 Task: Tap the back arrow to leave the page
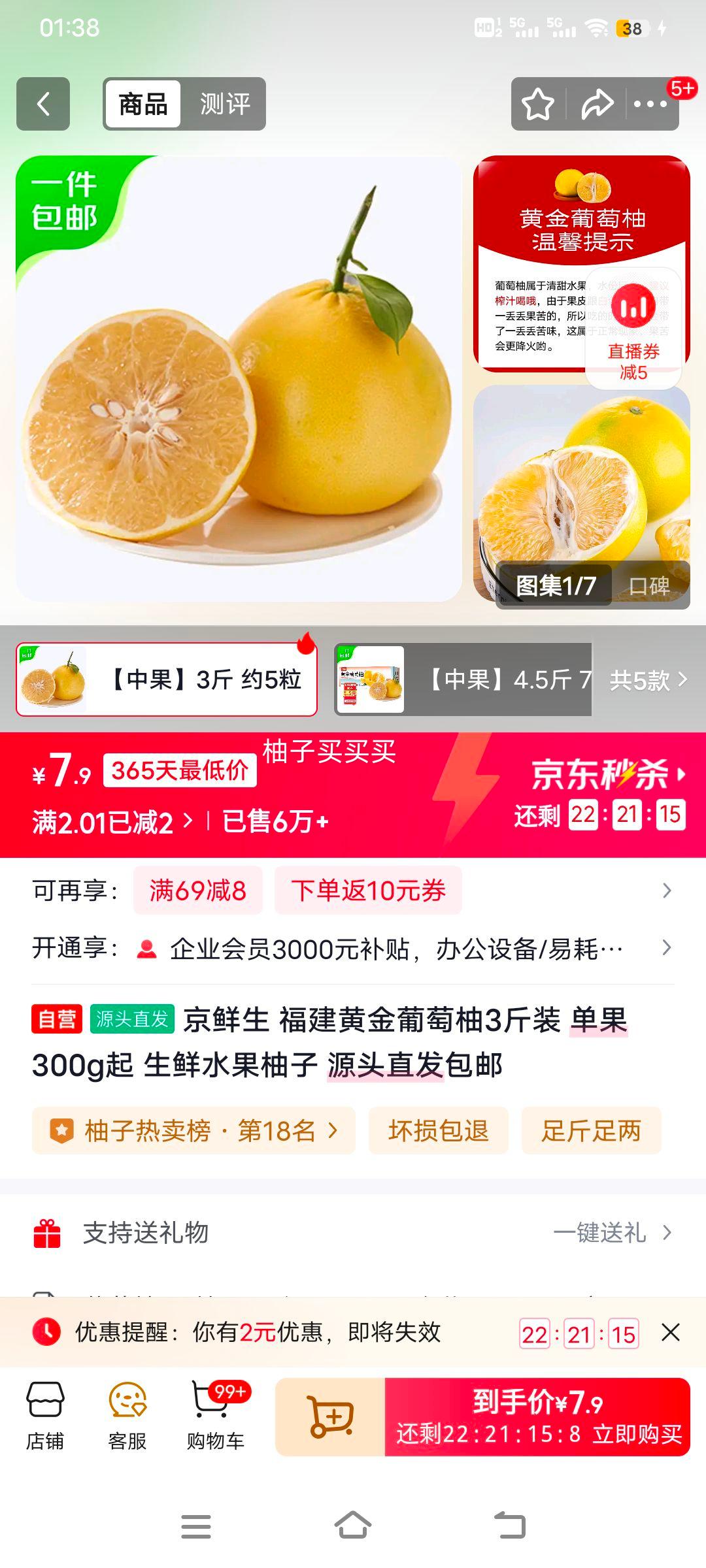coord(42,105)
